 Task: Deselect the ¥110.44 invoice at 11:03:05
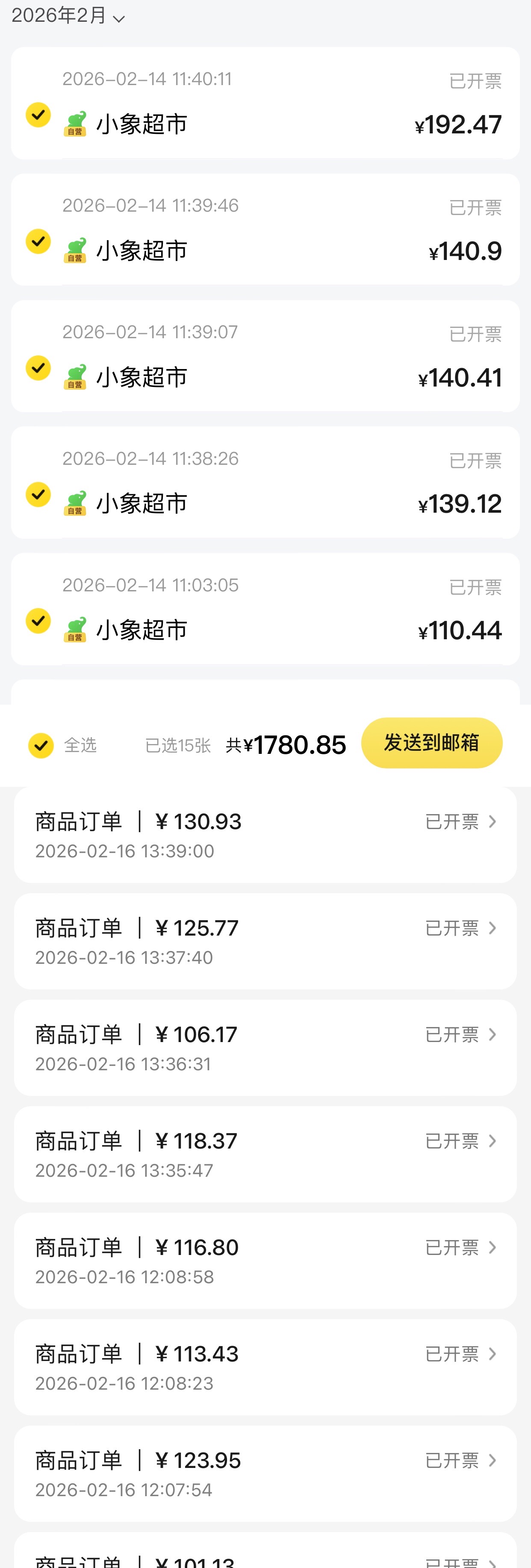tap(38, 621)
